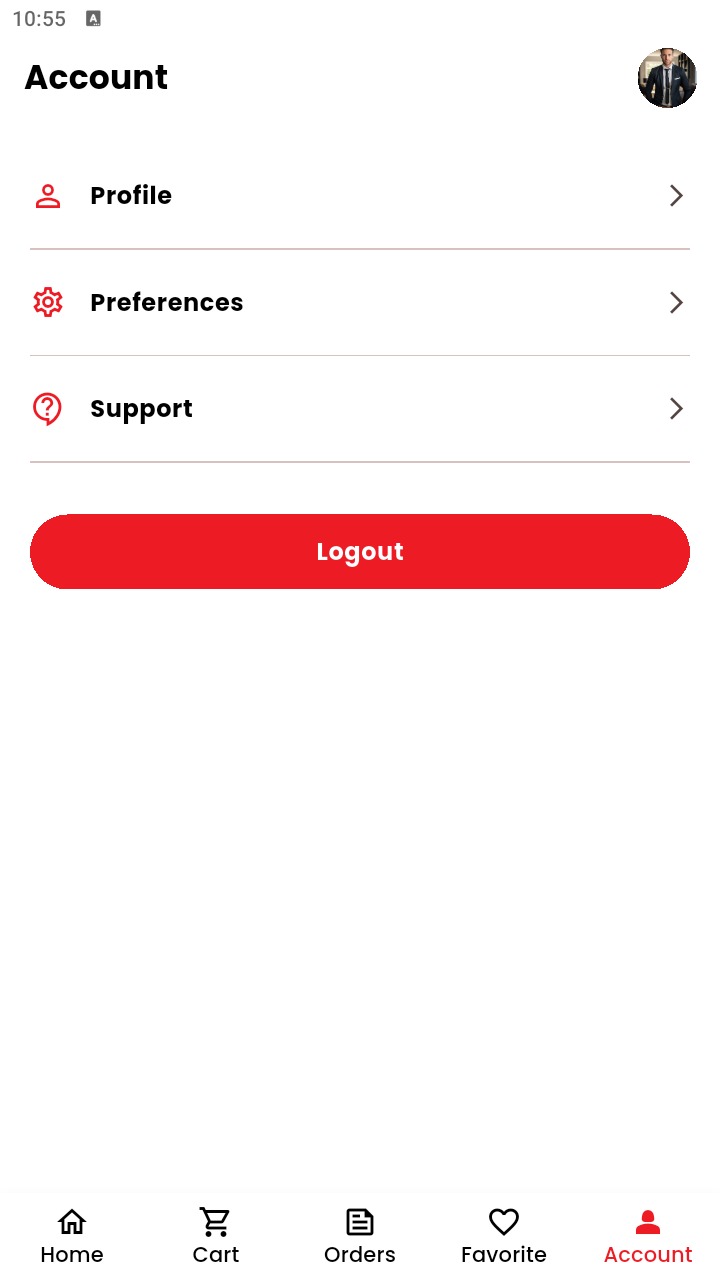Click the Home house icon
Viewport: 720px width, 1280px height.
pos(71,1221)
